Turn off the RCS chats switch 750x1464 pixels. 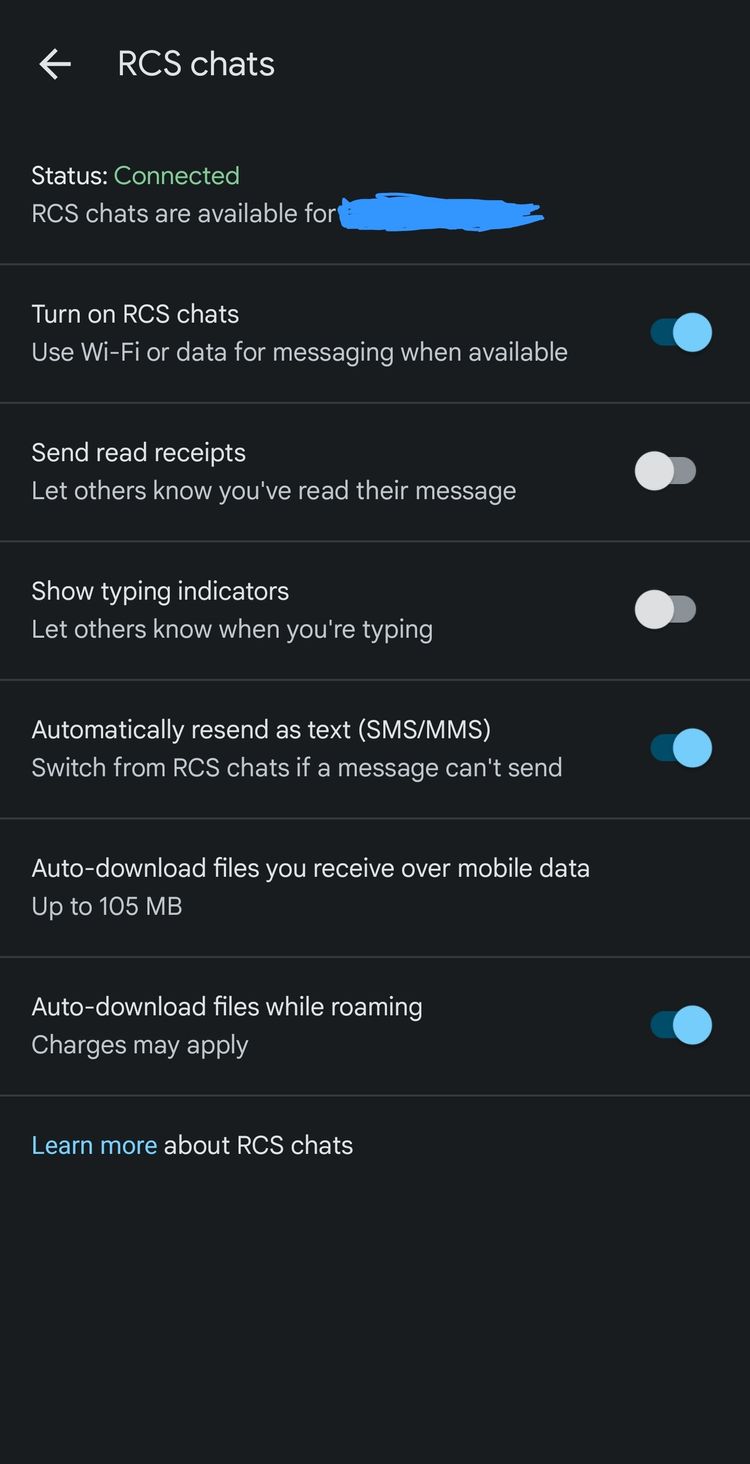(681, 332)
